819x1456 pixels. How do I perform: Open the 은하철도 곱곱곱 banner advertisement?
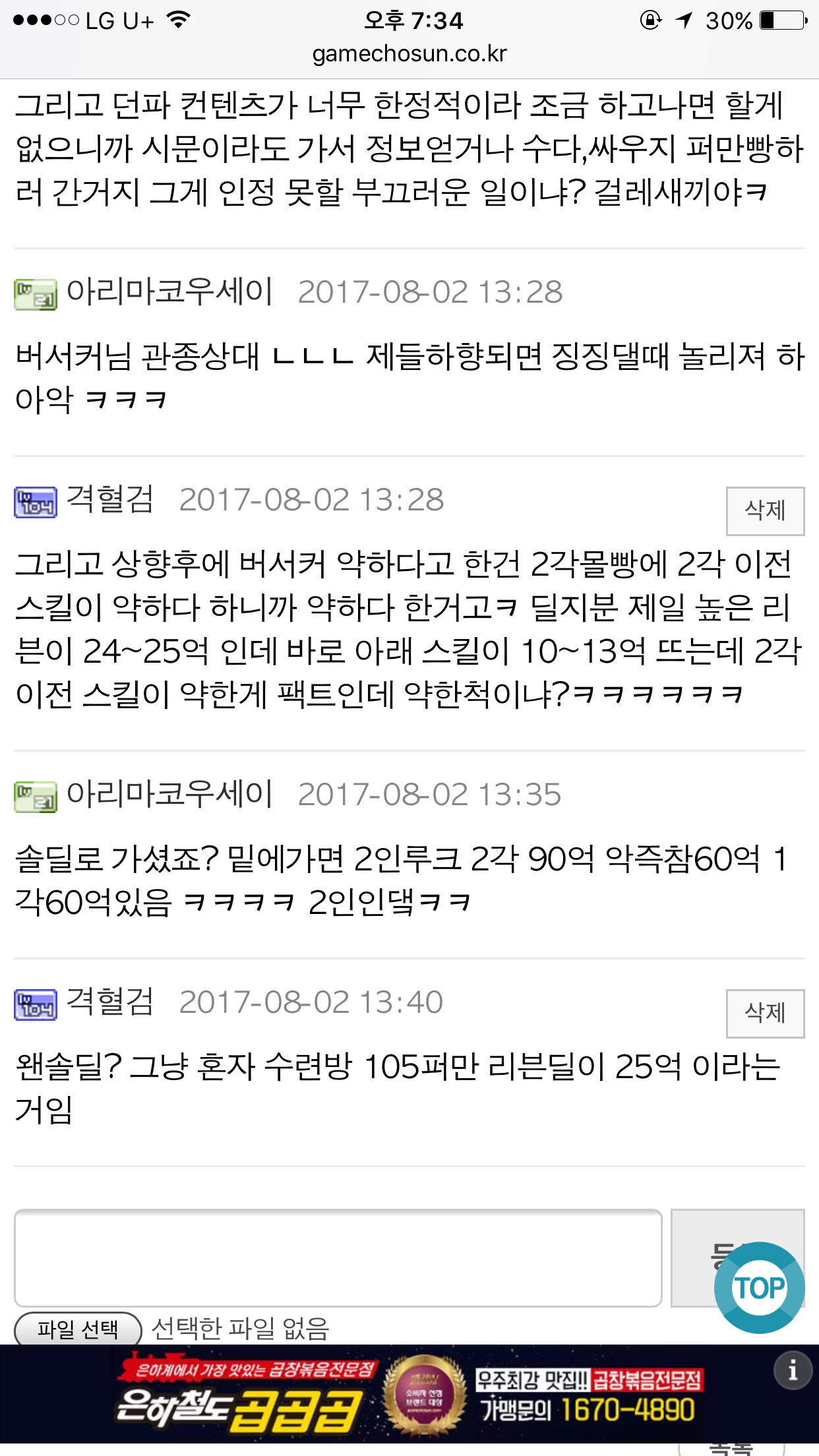point(409,1394)
